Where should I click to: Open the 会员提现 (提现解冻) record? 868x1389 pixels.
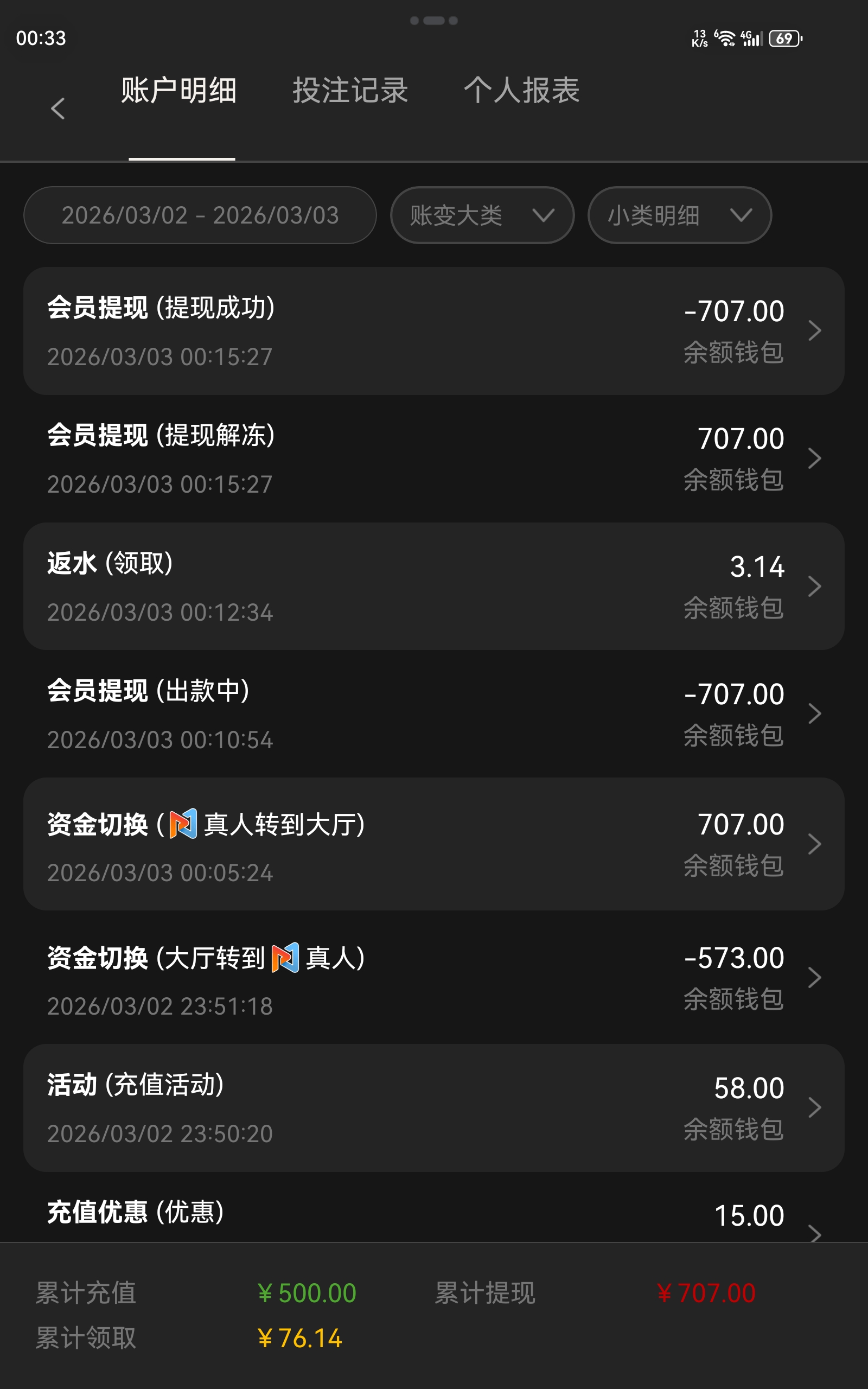tap(433, 458)
